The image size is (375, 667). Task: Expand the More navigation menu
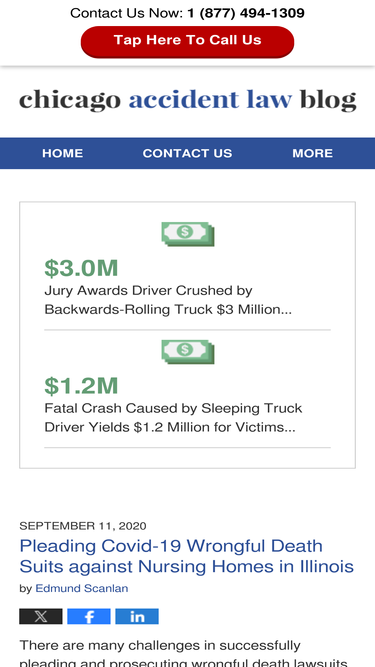coord(312,153)
